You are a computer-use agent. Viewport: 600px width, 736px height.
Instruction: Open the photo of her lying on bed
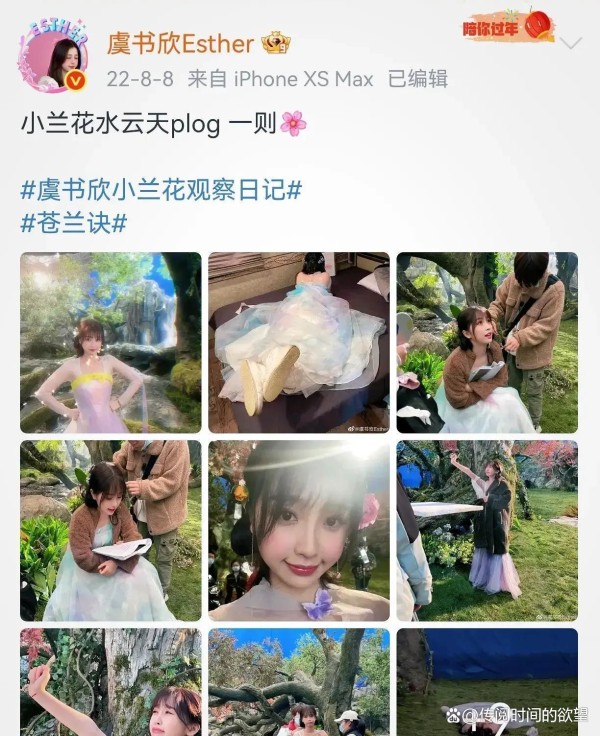point(298,342)
